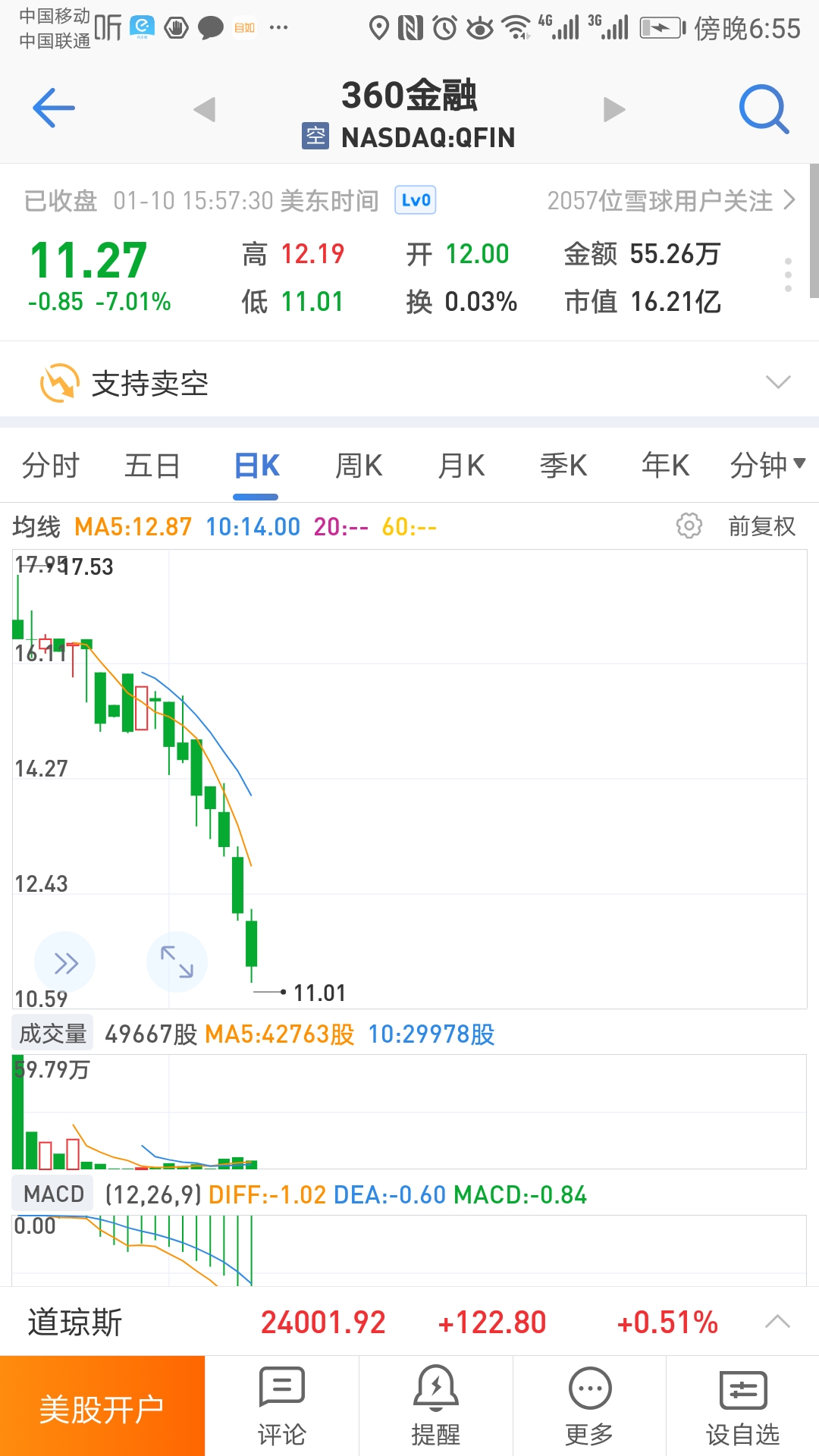The height and width of the screenshot is (1456, 819).
Task: Tap the fullscreen chart expand icon
Action: [x=177, y=962]
